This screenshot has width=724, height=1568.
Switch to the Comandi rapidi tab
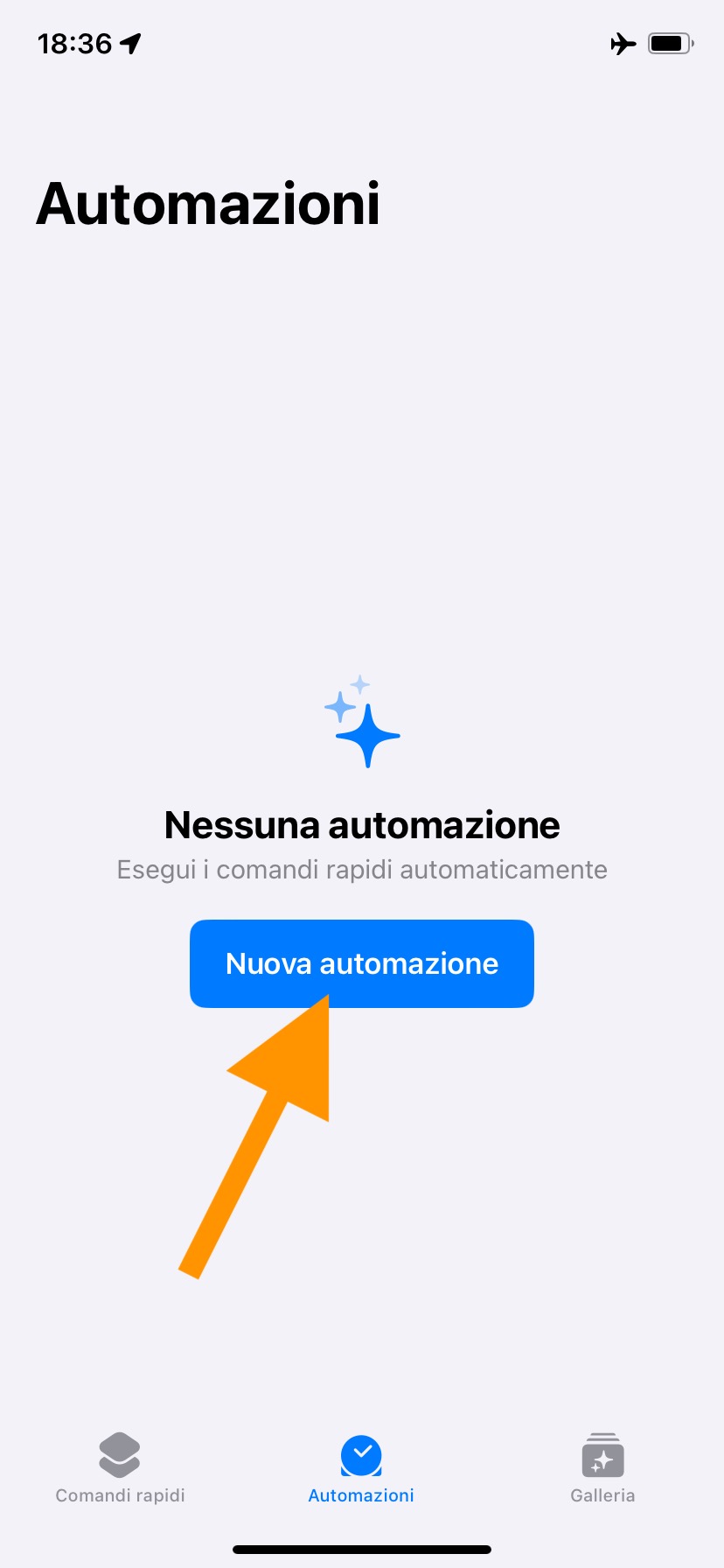[x=120, y=1468]
